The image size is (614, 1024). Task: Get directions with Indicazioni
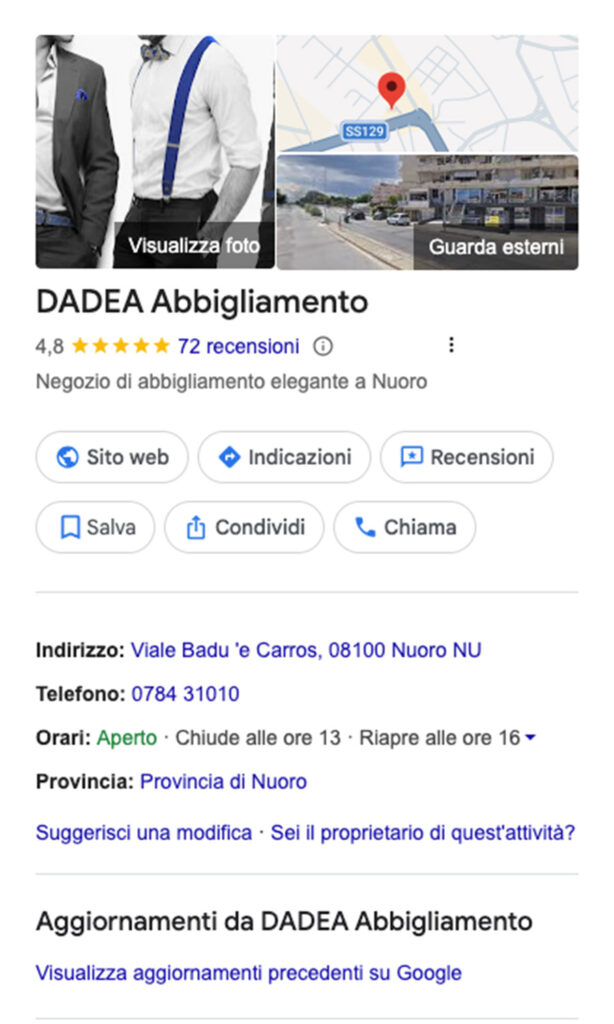[x=284, y=457]
